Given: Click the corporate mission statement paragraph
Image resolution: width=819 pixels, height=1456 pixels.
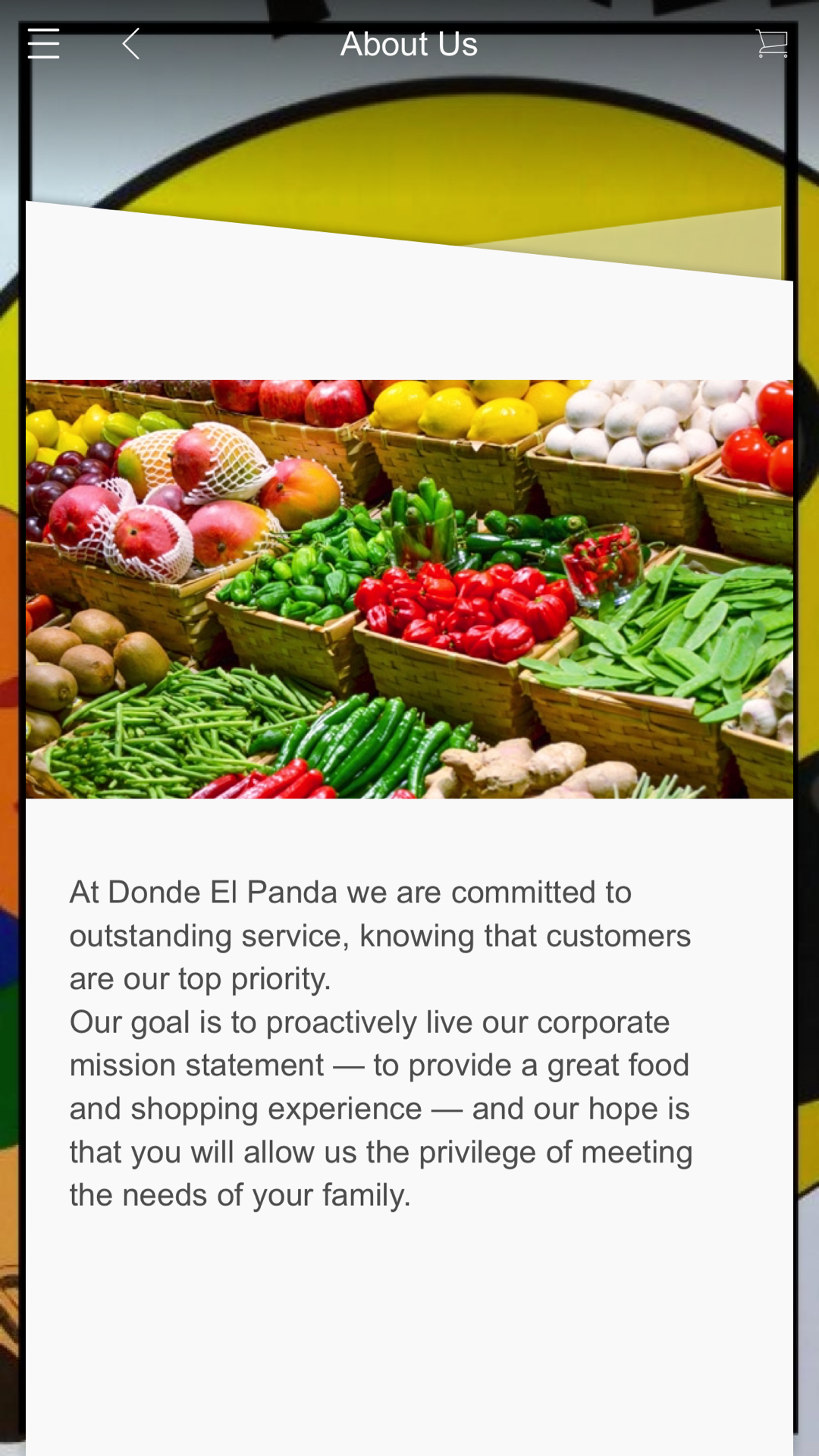Looking at the screenshot, I should coord(379,1107).
